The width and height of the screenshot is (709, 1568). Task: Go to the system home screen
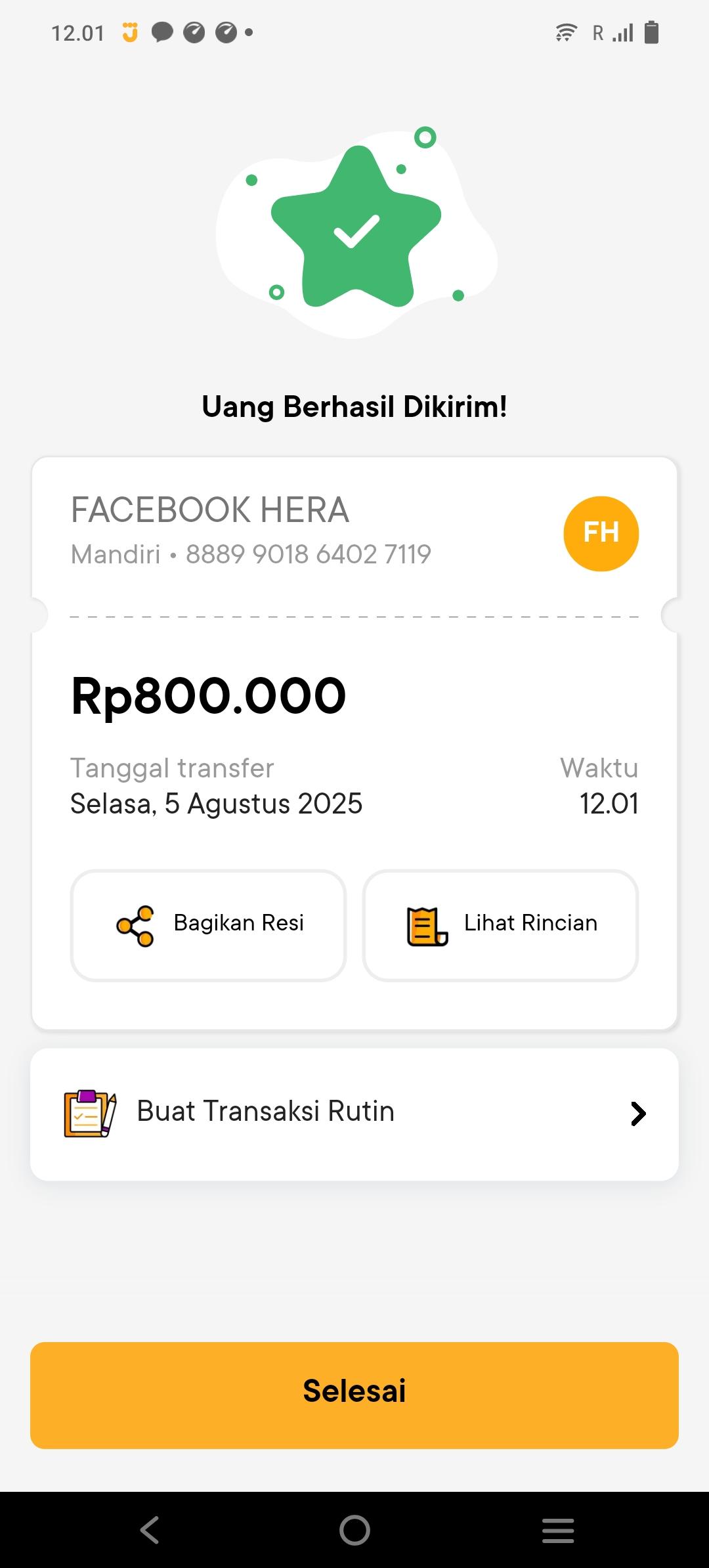354,1530
